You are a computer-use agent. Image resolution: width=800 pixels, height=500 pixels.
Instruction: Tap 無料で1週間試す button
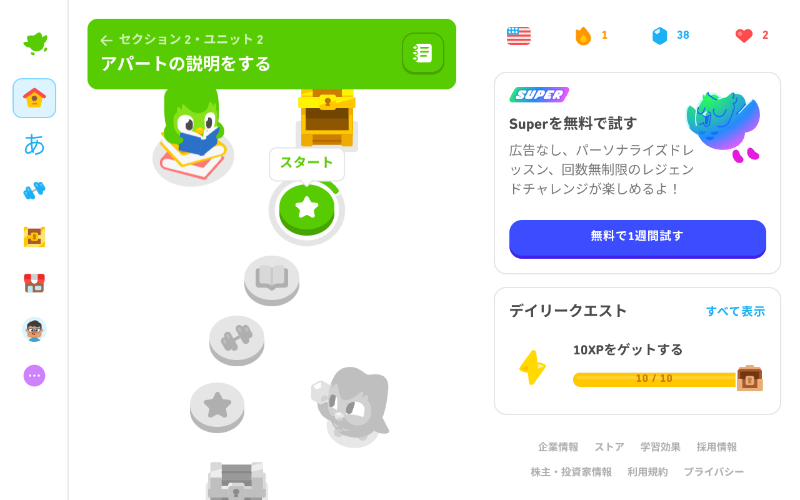click(x=637, y=237)
